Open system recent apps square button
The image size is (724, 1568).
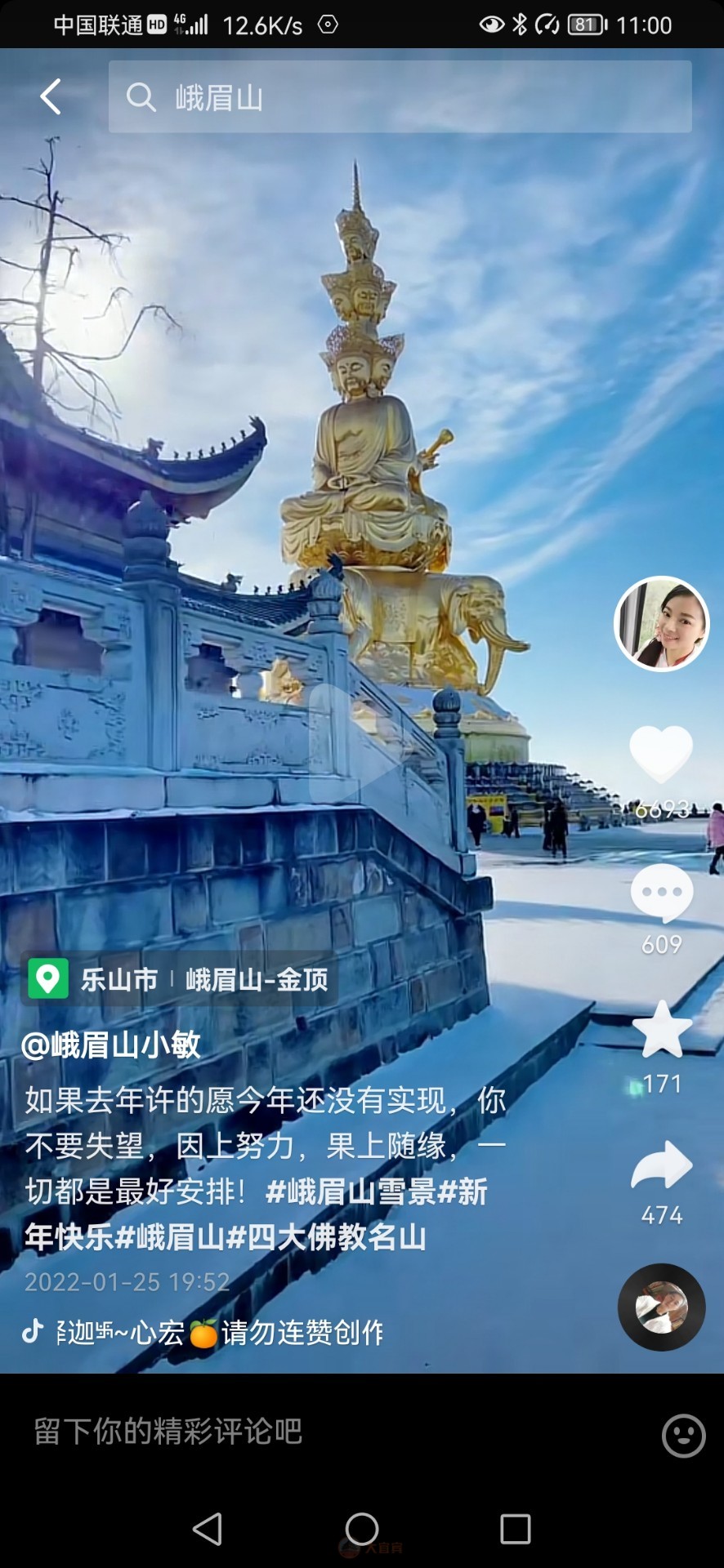[x=515, y=1529]
